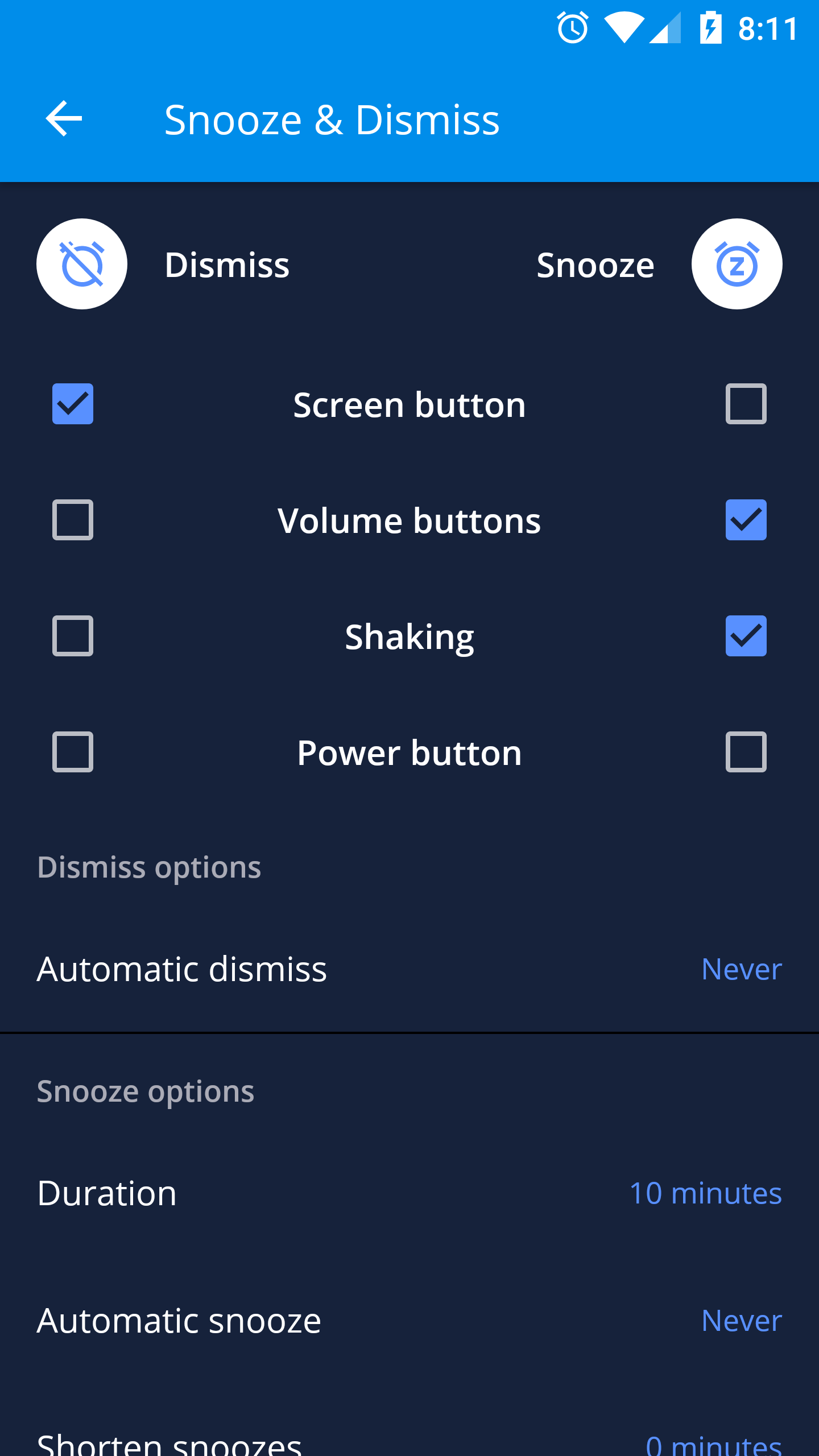The height and width of the screenshot is (1456, 819).
Task: Disable Shaking for Snooze
Action: [x=746, y=636]
